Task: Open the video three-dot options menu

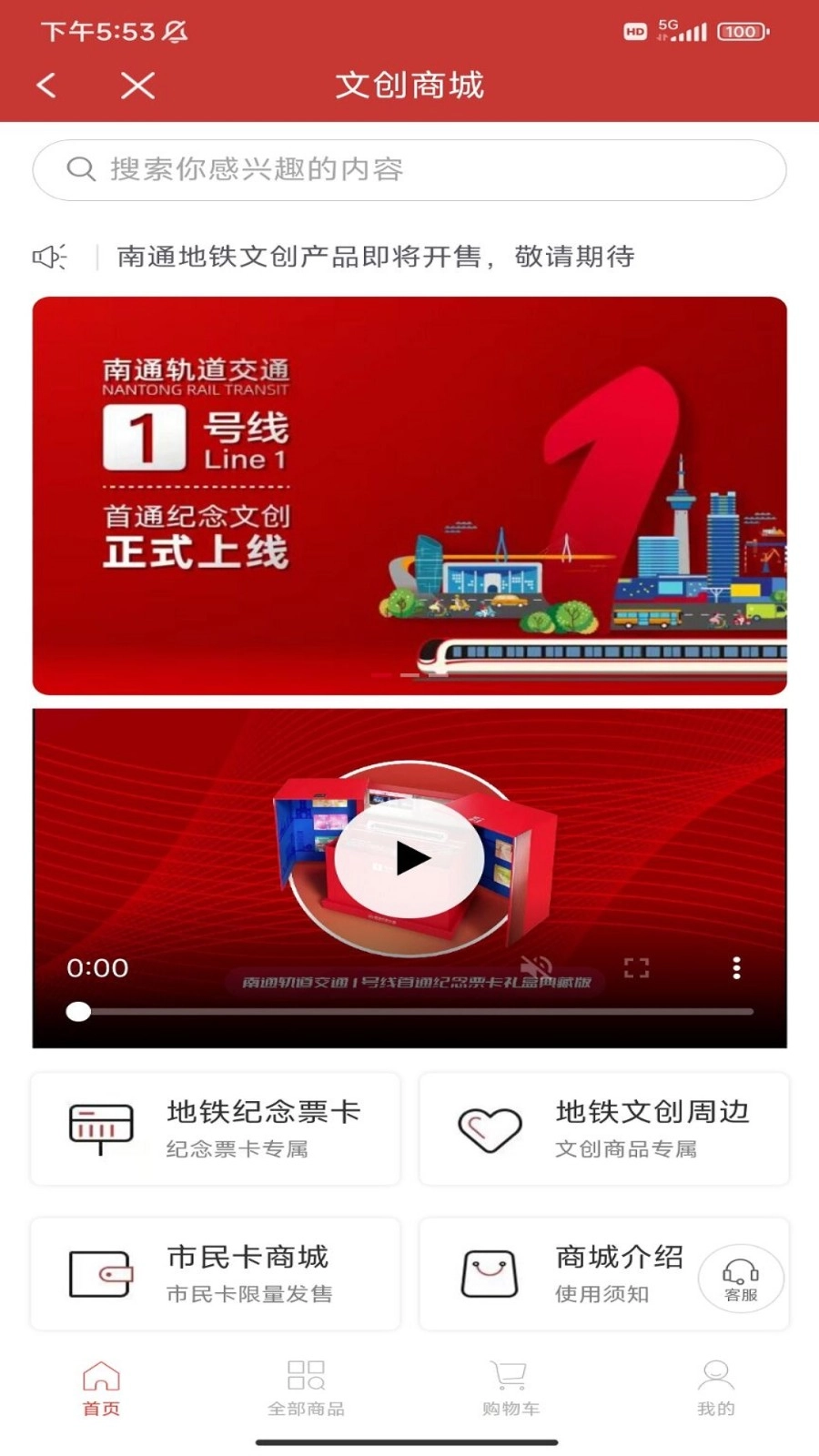Action: pyautogui.click(x=736, y=968)
